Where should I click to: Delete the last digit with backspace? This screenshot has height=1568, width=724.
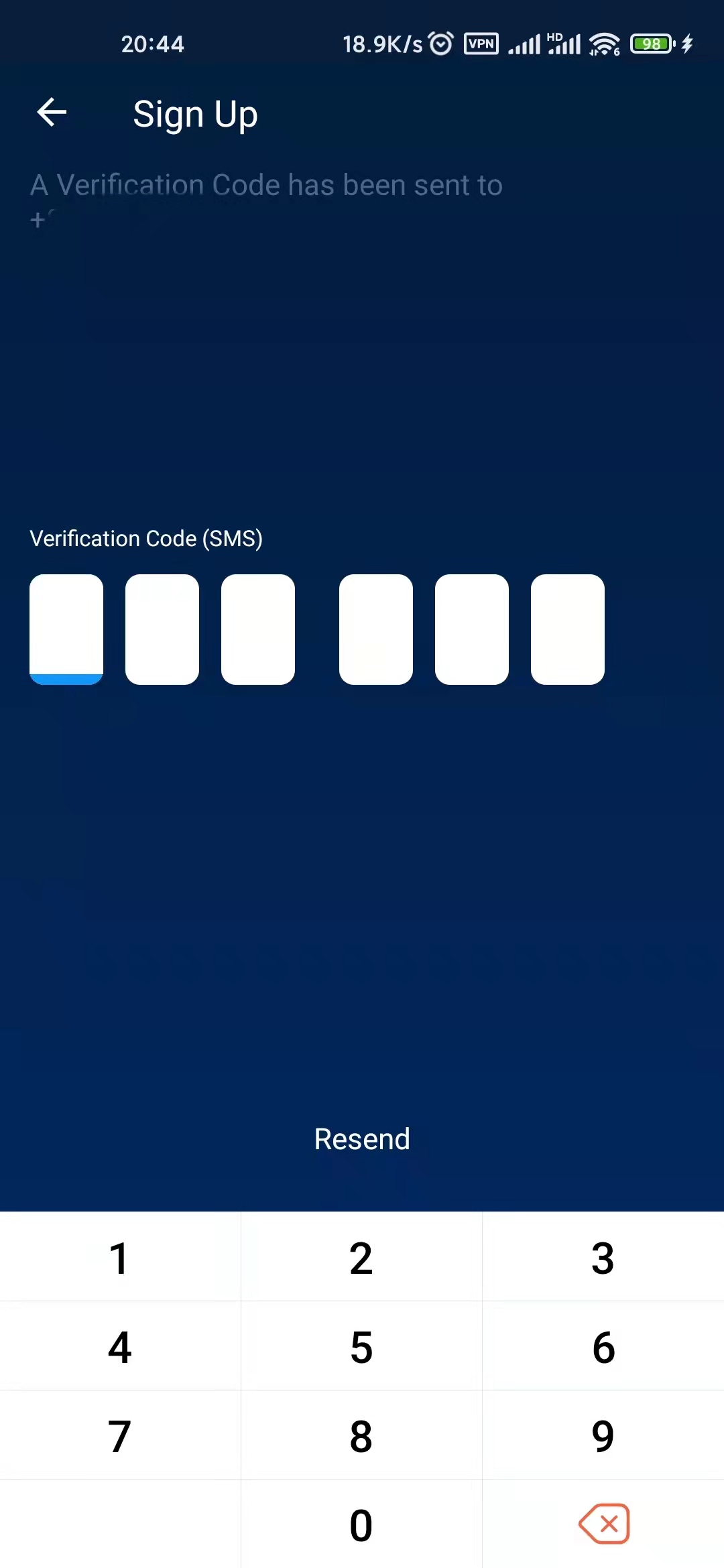click(x=604, y=1524)
